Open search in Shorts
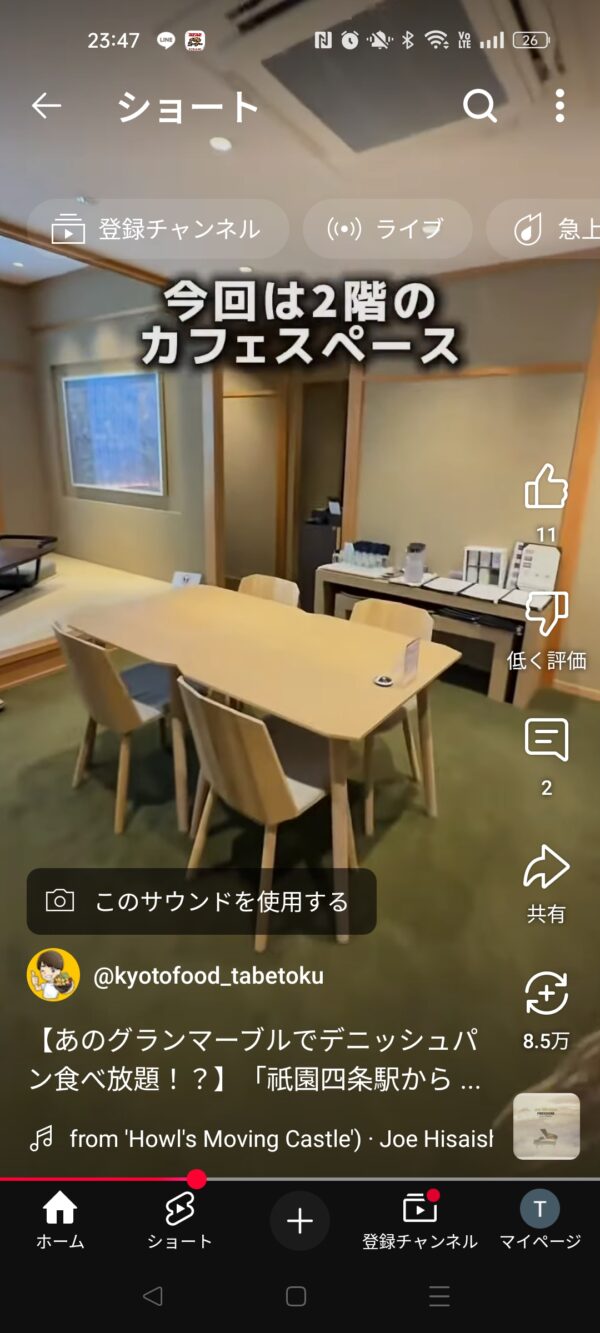Viewport: 600px width, 1333px height. (x=480, y=106)
